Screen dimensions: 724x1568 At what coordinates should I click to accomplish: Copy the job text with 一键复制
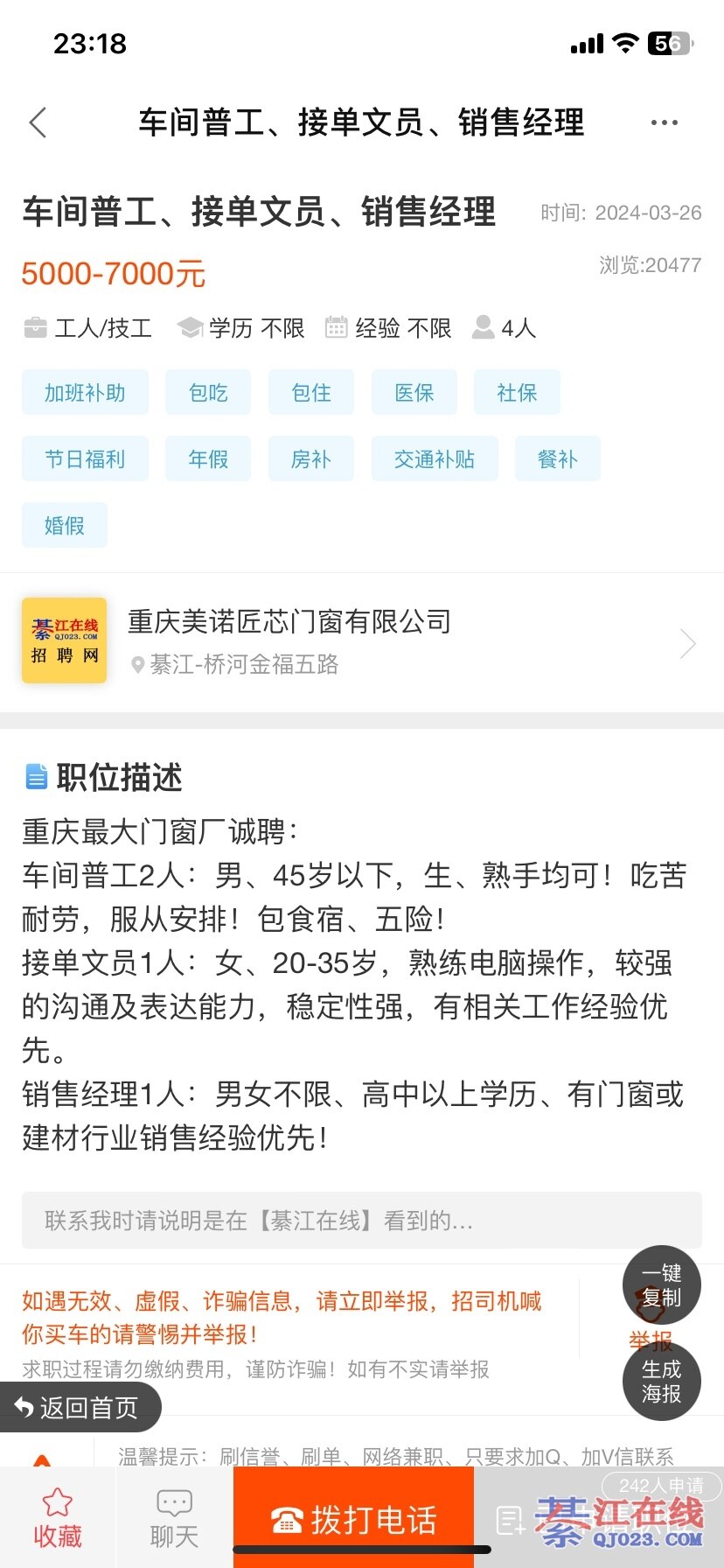(661, 1284)
